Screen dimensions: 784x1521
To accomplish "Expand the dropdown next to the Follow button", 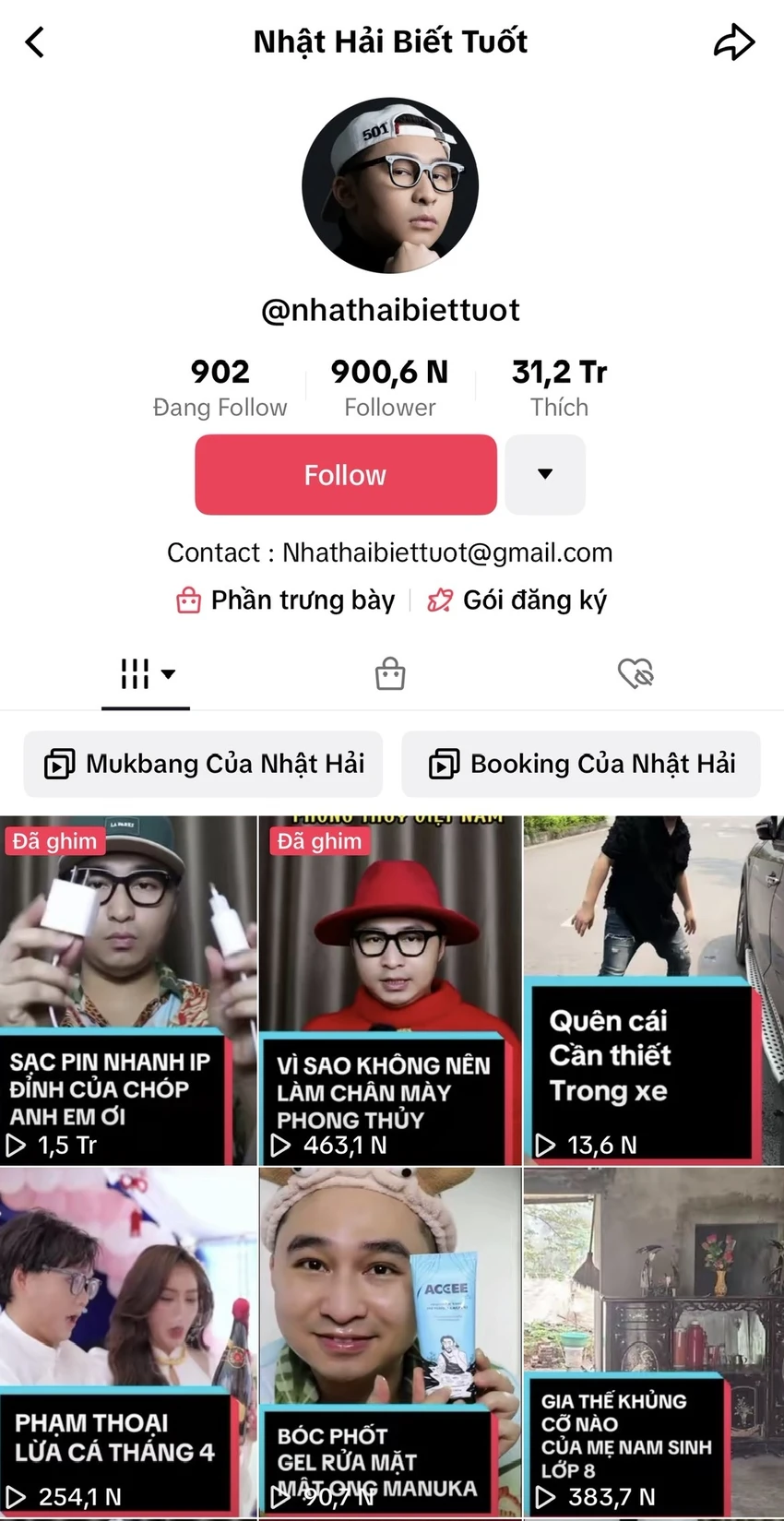I will (x=545, y=474).
